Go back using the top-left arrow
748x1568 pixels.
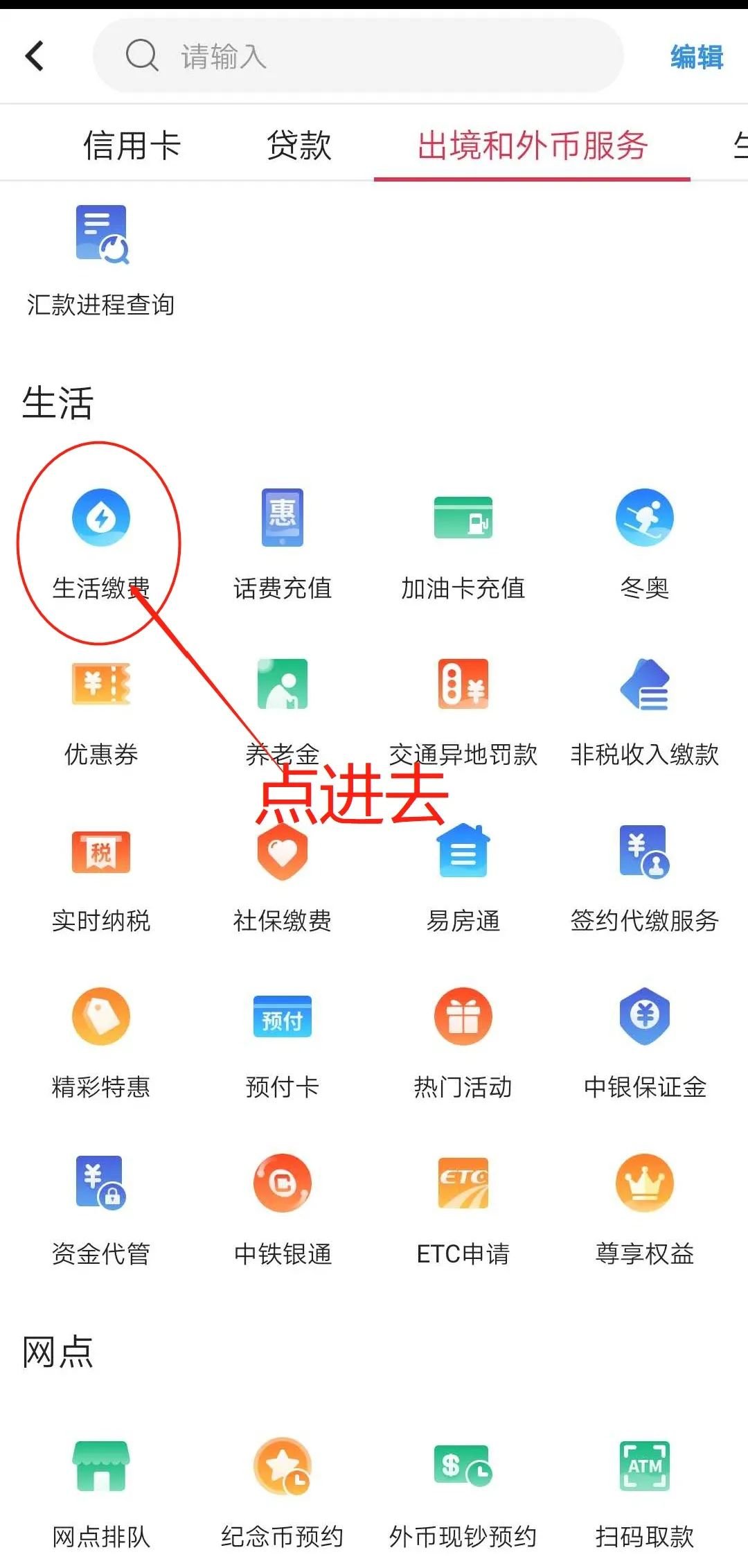(x=35, y=56)
